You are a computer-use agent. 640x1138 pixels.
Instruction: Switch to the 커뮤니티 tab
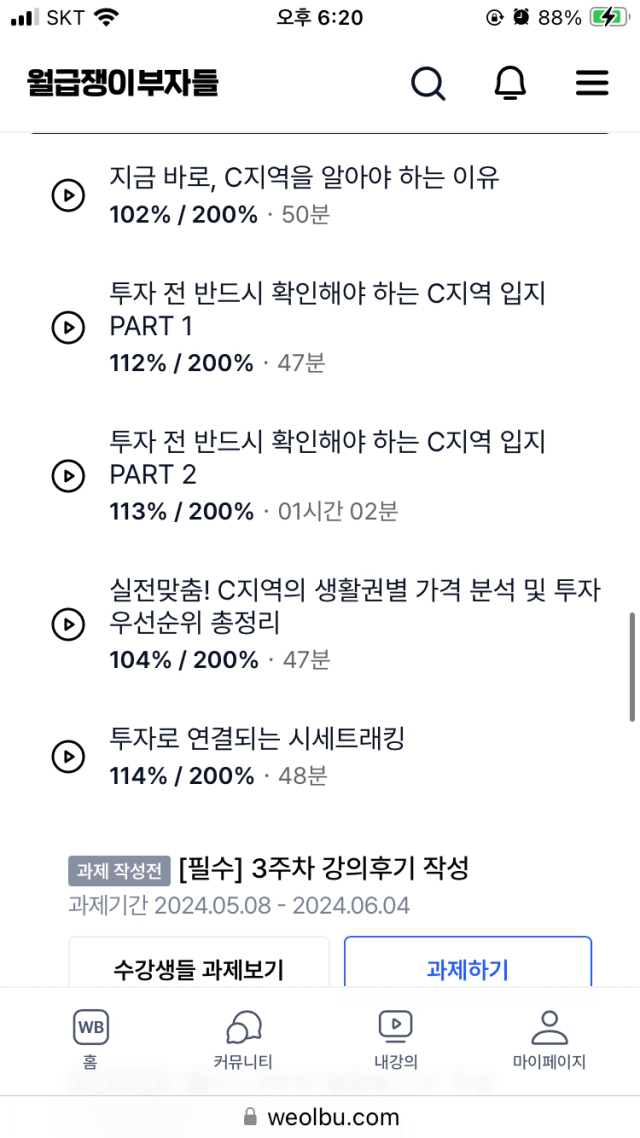(243, 1039)
